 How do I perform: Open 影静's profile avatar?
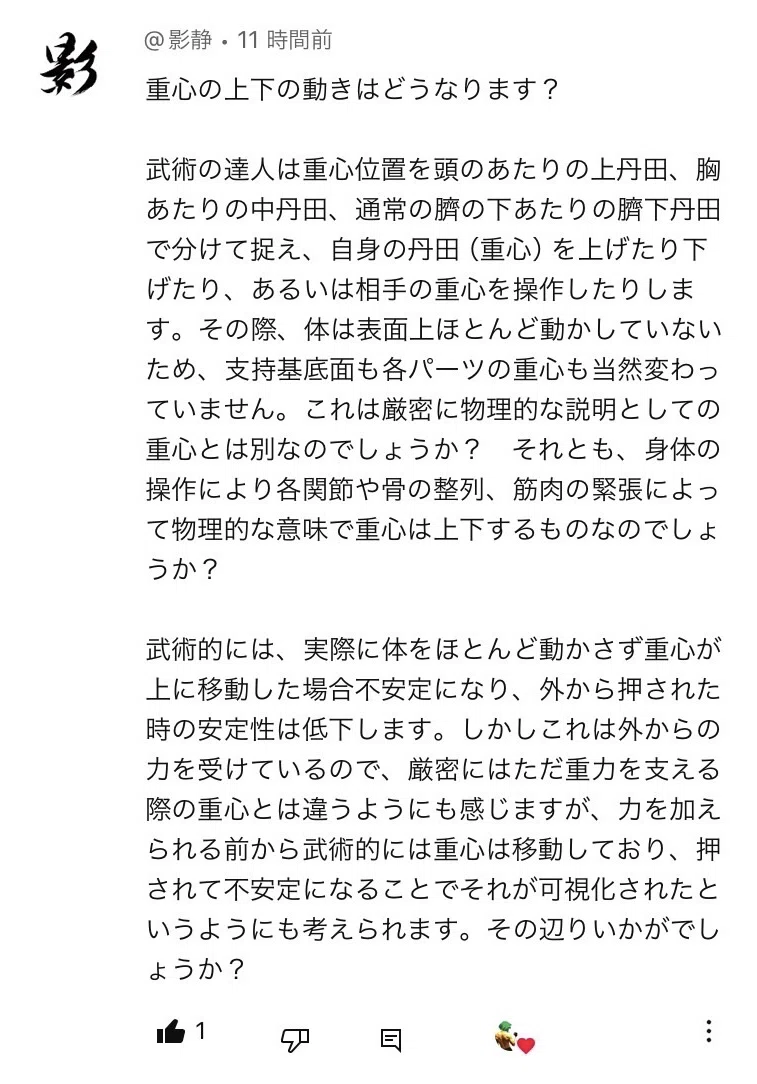tap(69, 66)
